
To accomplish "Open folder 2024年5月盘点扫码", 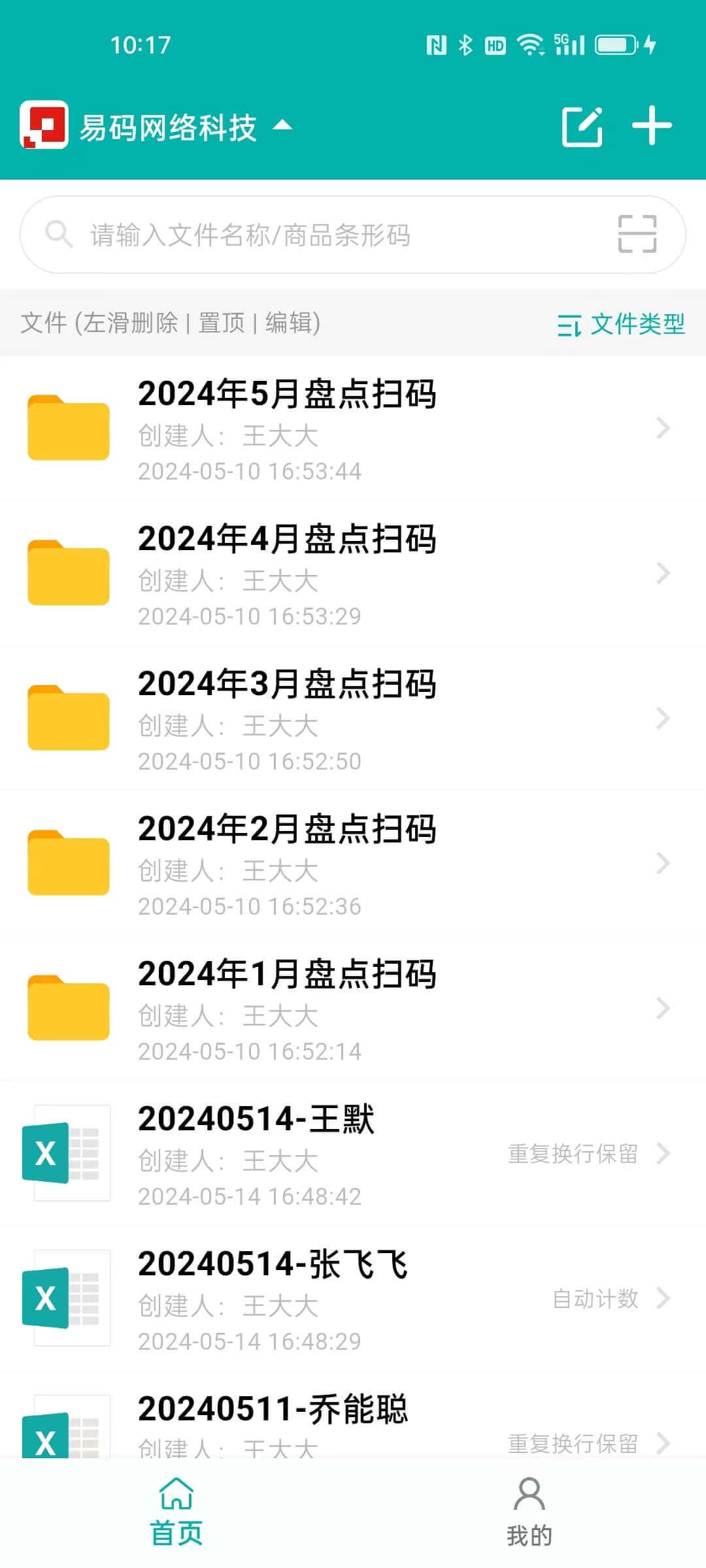I will [353, 429].
